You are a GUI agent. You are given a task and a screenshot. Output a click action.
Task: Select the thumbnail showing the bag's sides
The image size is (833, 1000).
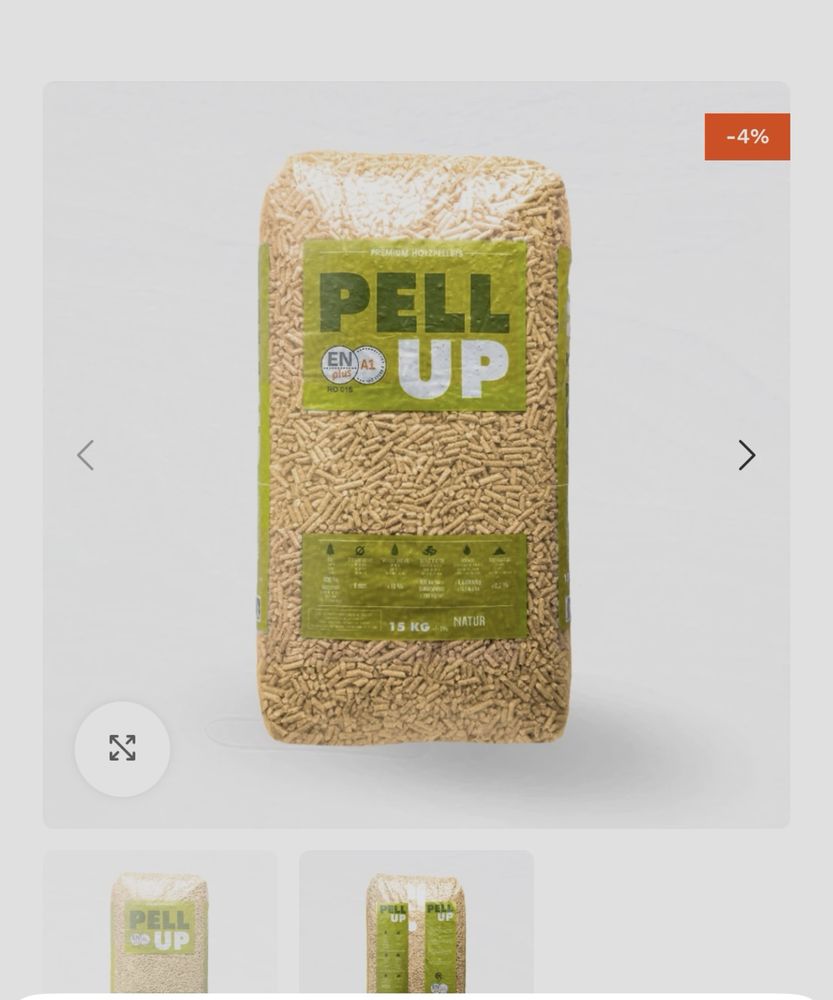click(x=416, y=923)
